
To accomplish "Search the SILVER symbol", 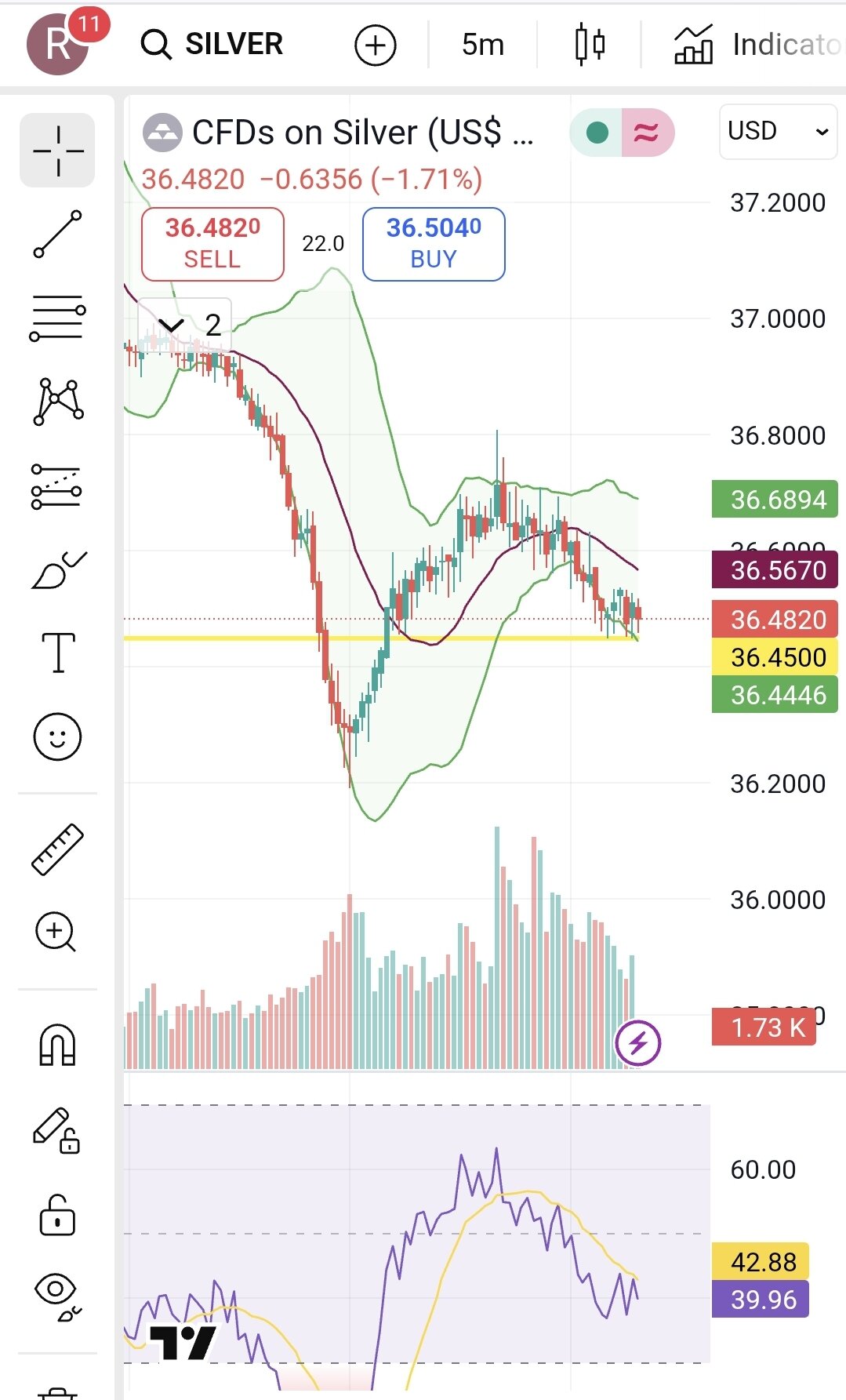I will click(x=212, y=44).
